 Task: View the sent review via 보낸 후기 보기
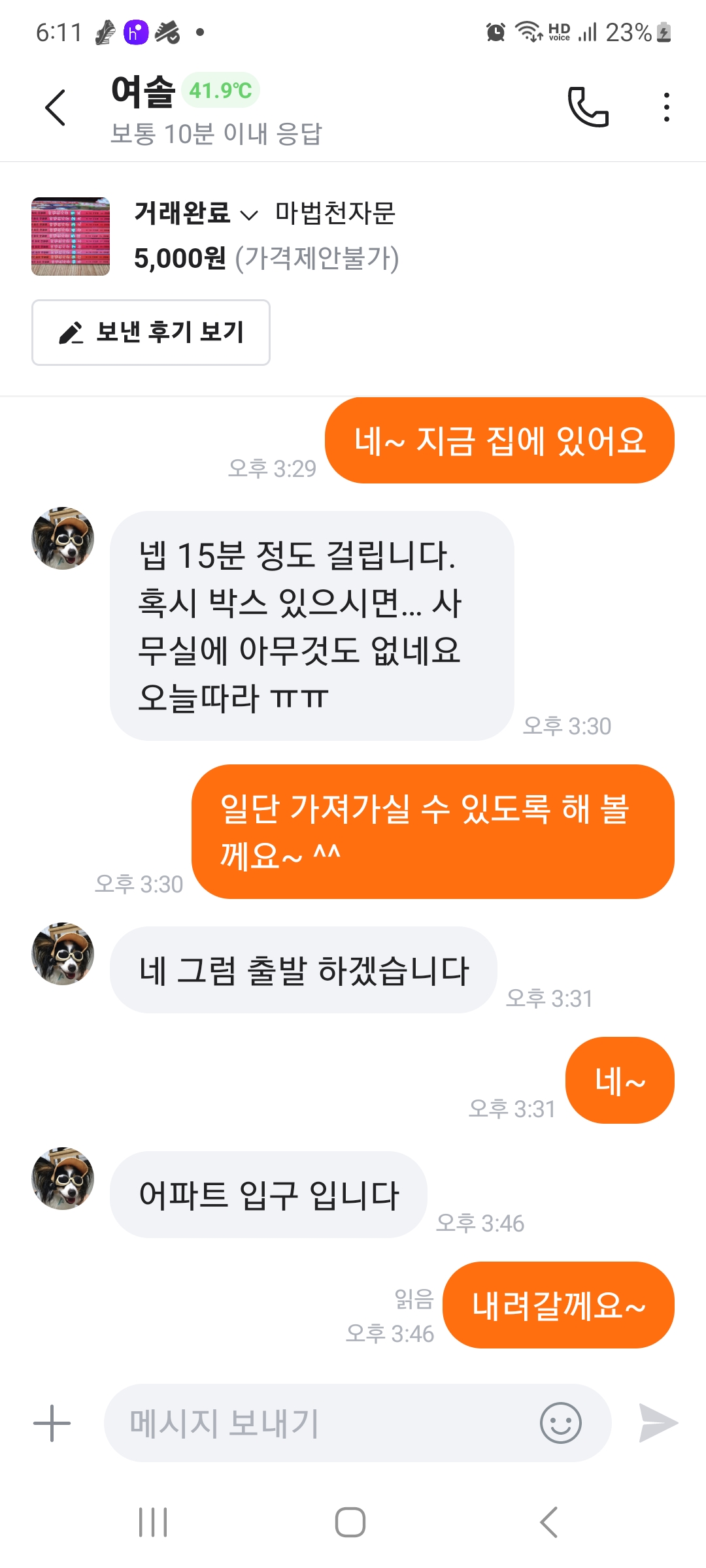(x=151, y=333)
